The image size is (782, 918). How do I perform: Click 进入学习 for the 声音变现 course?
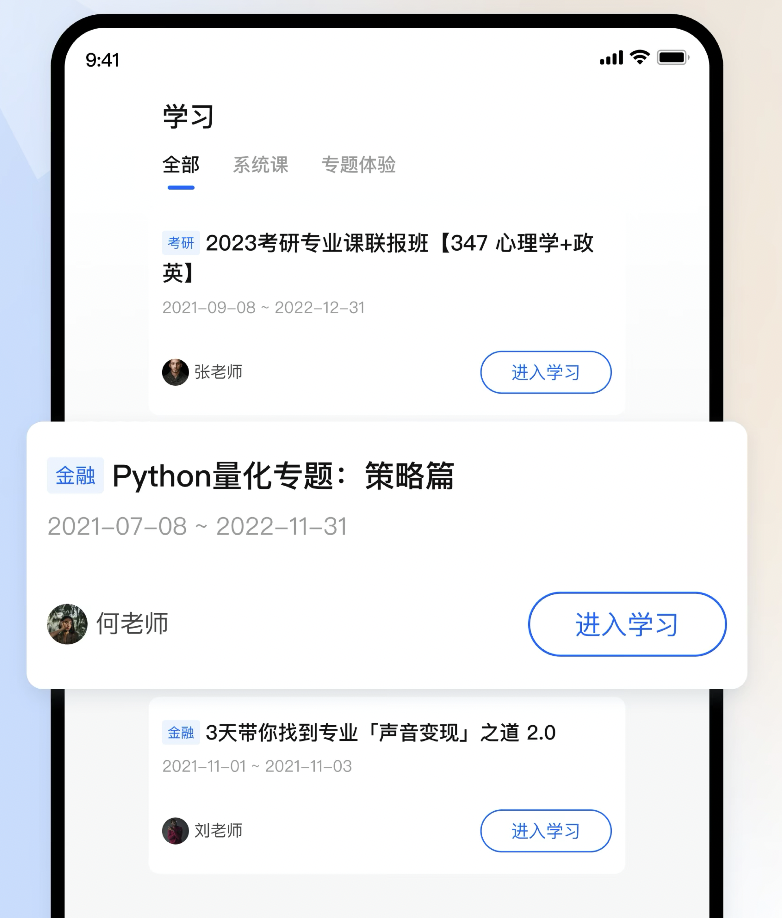pyautogui.click(x=546, y=831)
